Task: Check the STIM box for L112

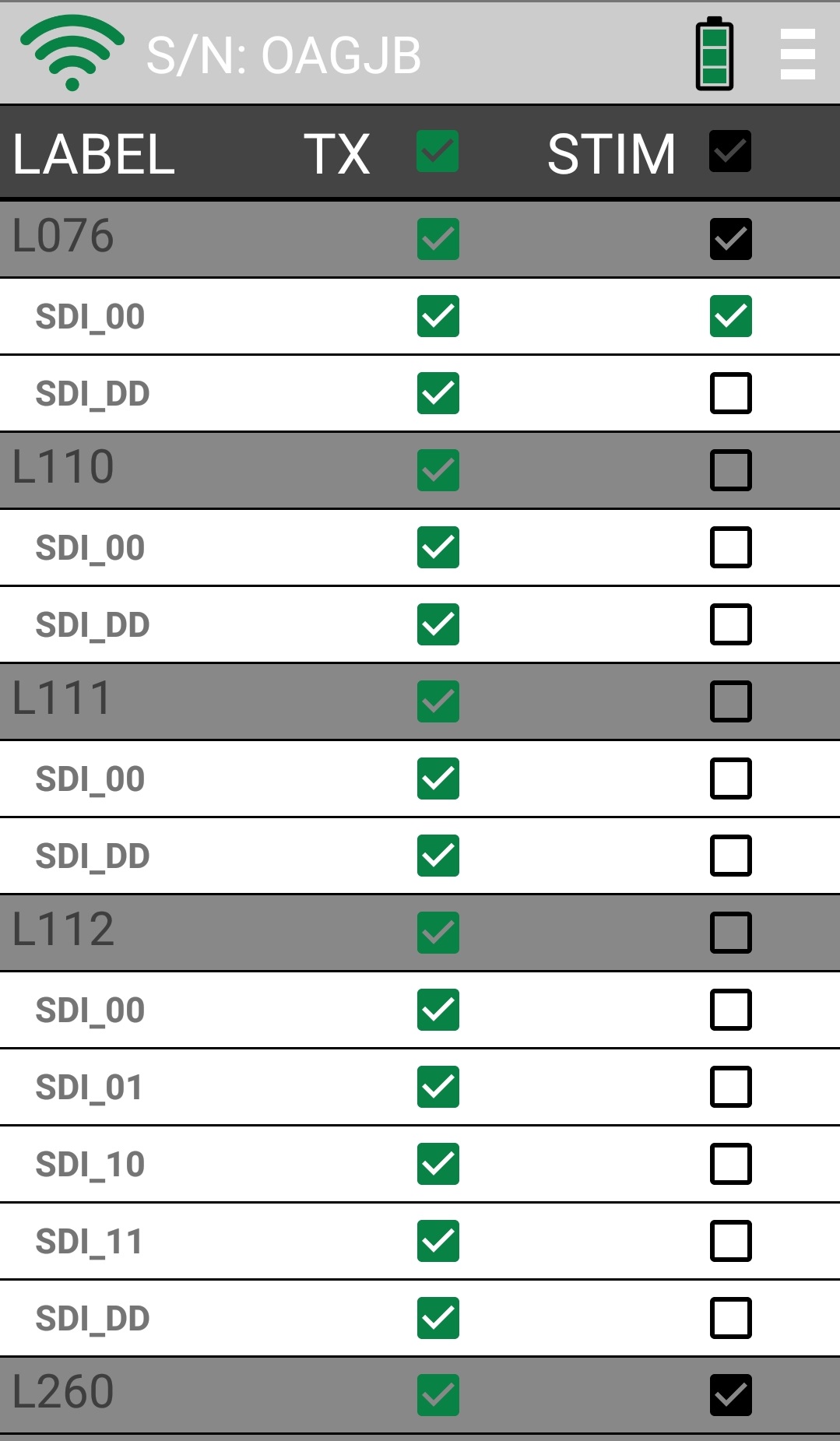Action: click(730, 933)
